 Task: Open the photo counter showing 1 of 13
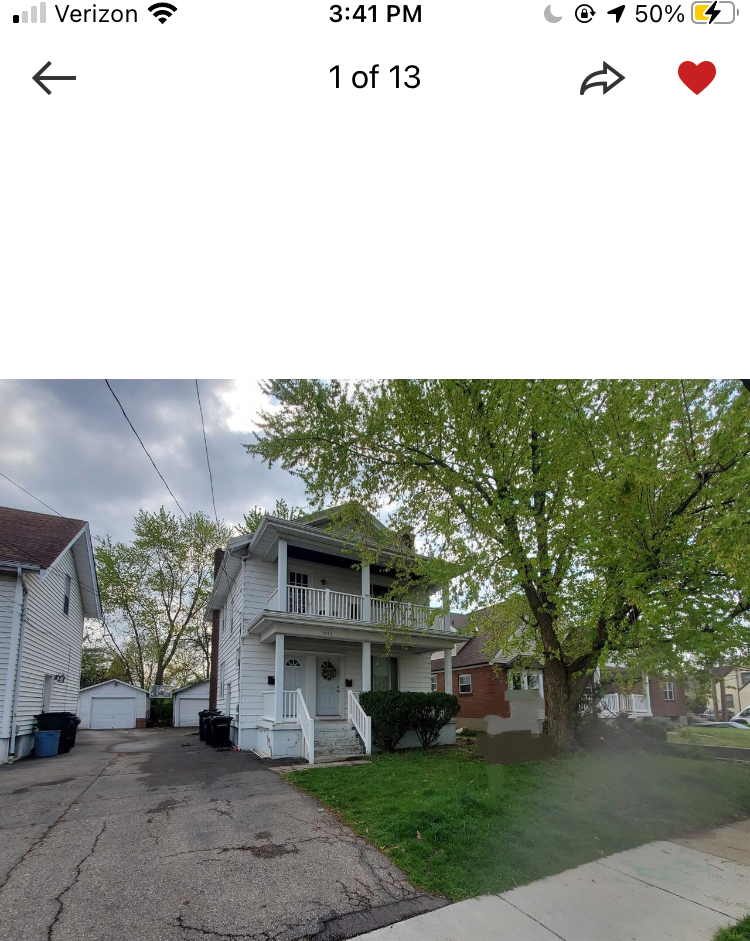coord(375,77)
